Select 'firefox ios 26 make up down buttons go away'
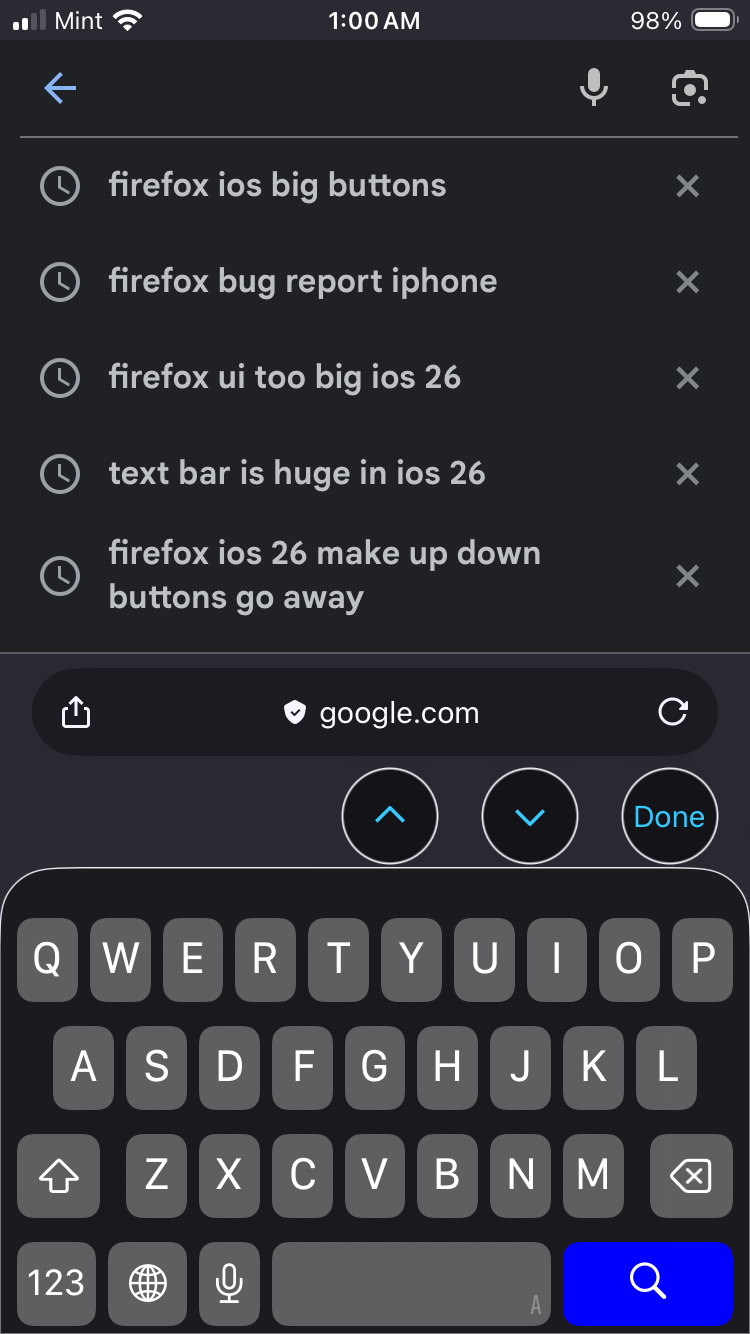This screenshot has height=1334, width=750. pos(324,575)
